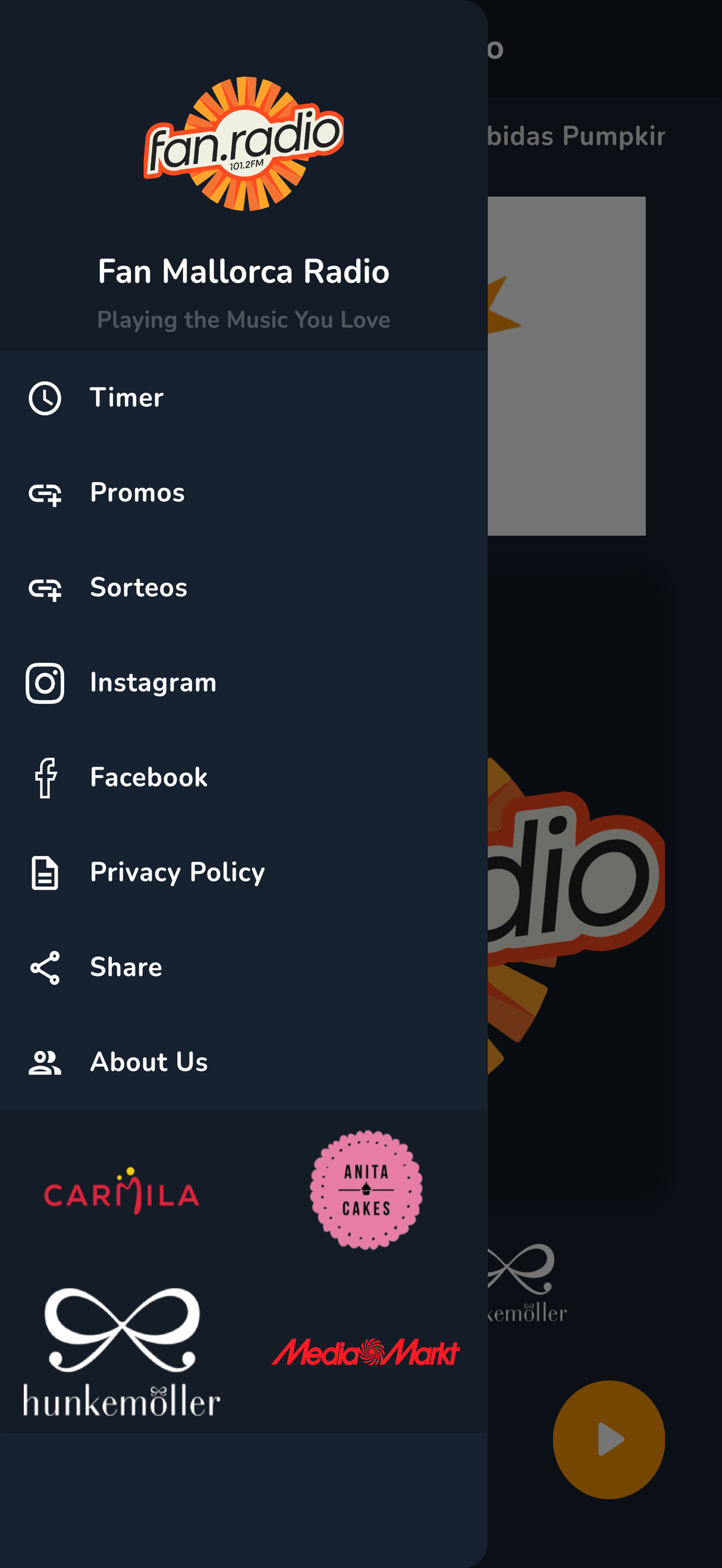Start radio playback with the play button
722x1568 pixels.
[x=609, y=1440]
